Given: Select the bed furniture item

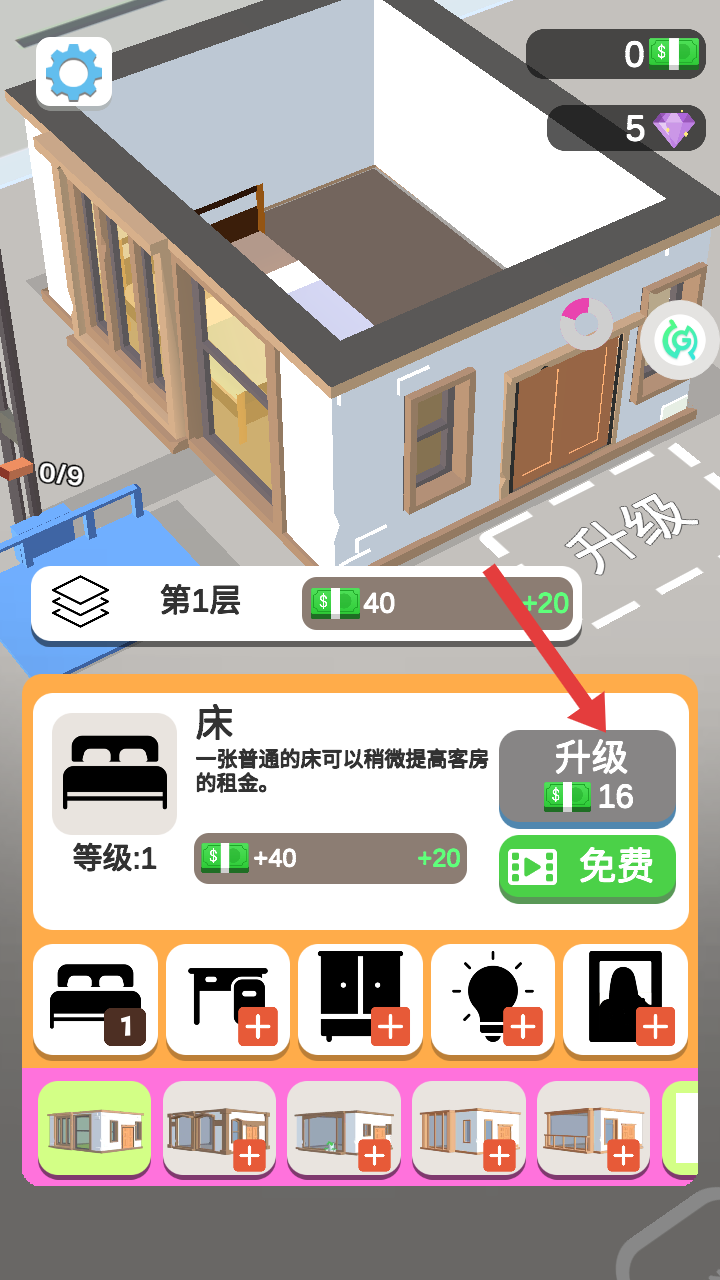Looking at the screenshot, I should tap(95, 999).
